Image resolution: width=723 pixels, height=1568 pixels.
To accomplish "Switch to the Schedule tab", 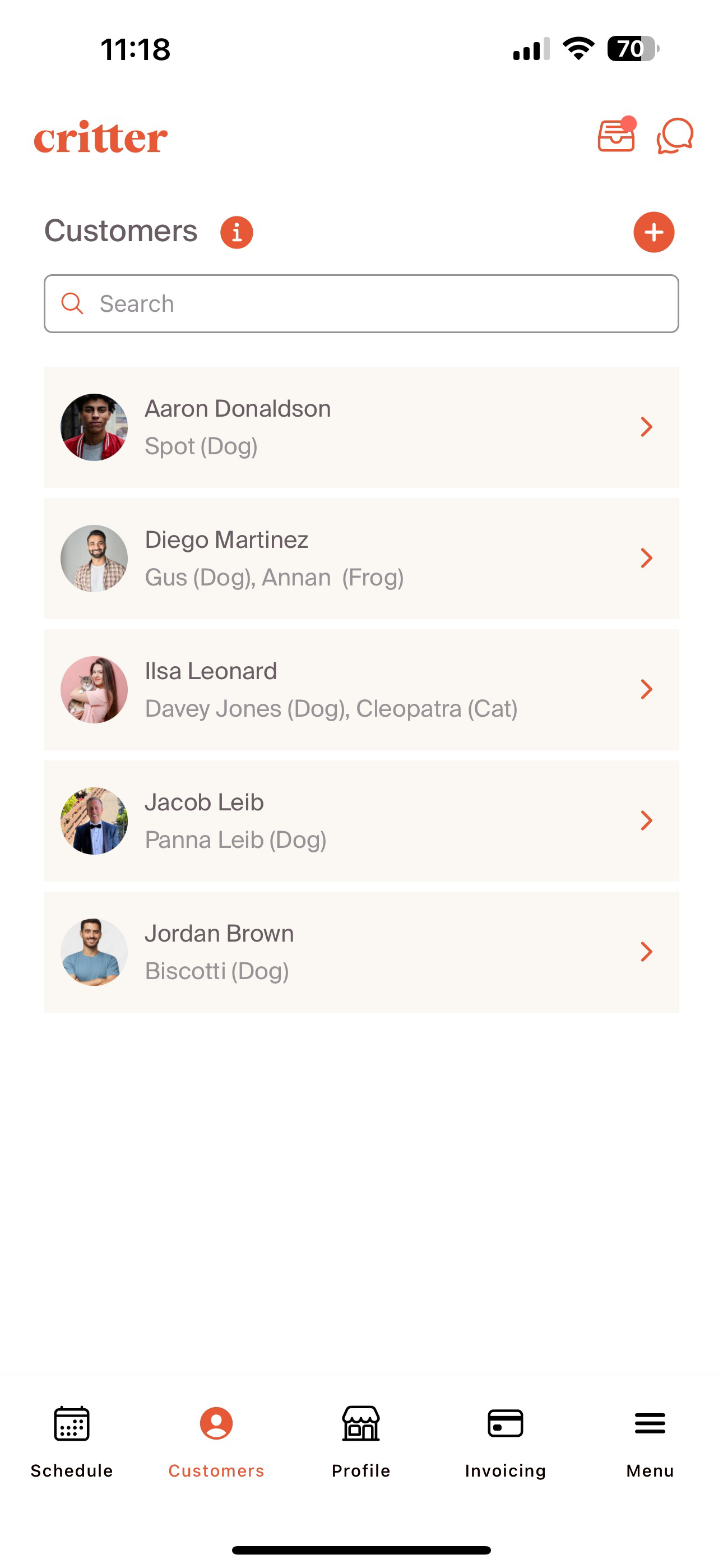I will (x=72, y=1440).
